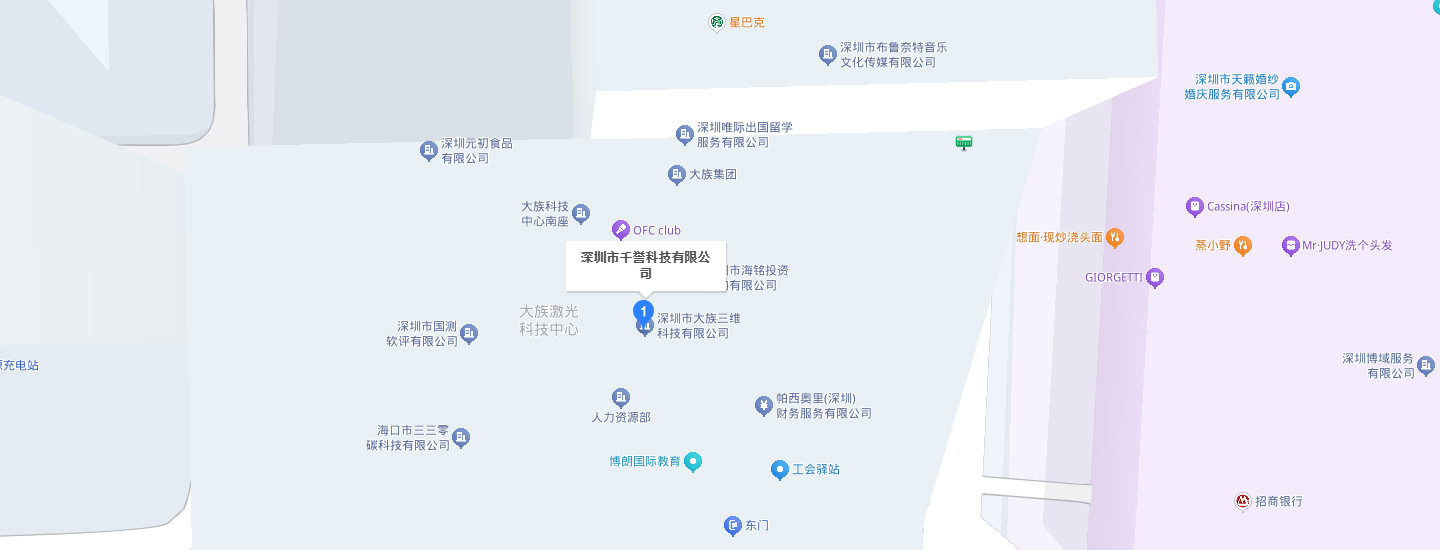1440x550 pixels.
Task: Open the 帕西奥里(深圳)财务服务有限公司 marker
Action: pos(764,405)
